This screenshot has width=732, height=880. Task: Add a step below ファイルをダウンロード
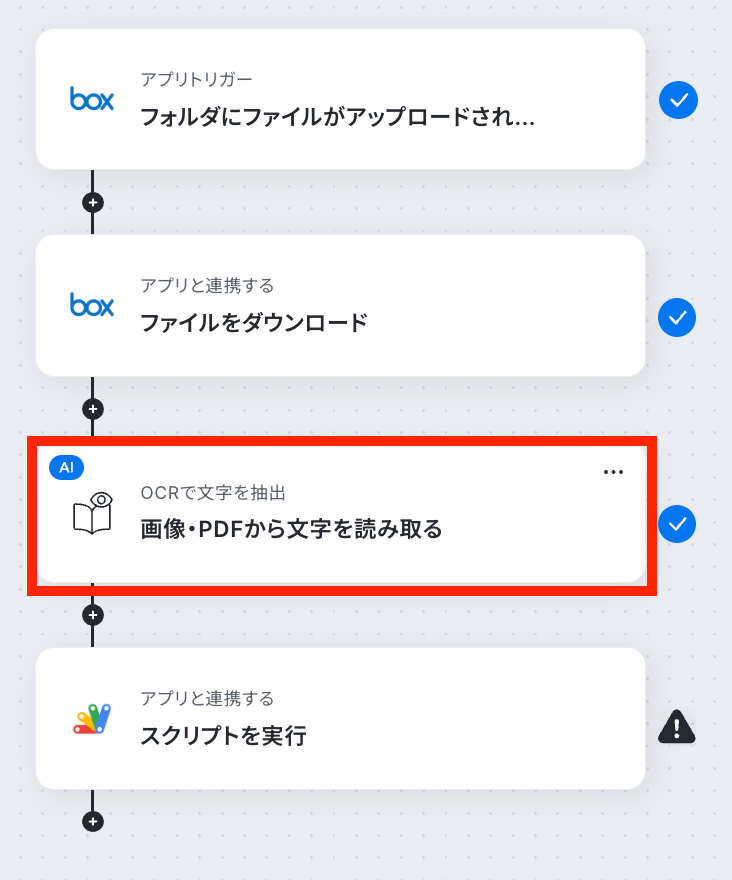(x=93, y=408)
